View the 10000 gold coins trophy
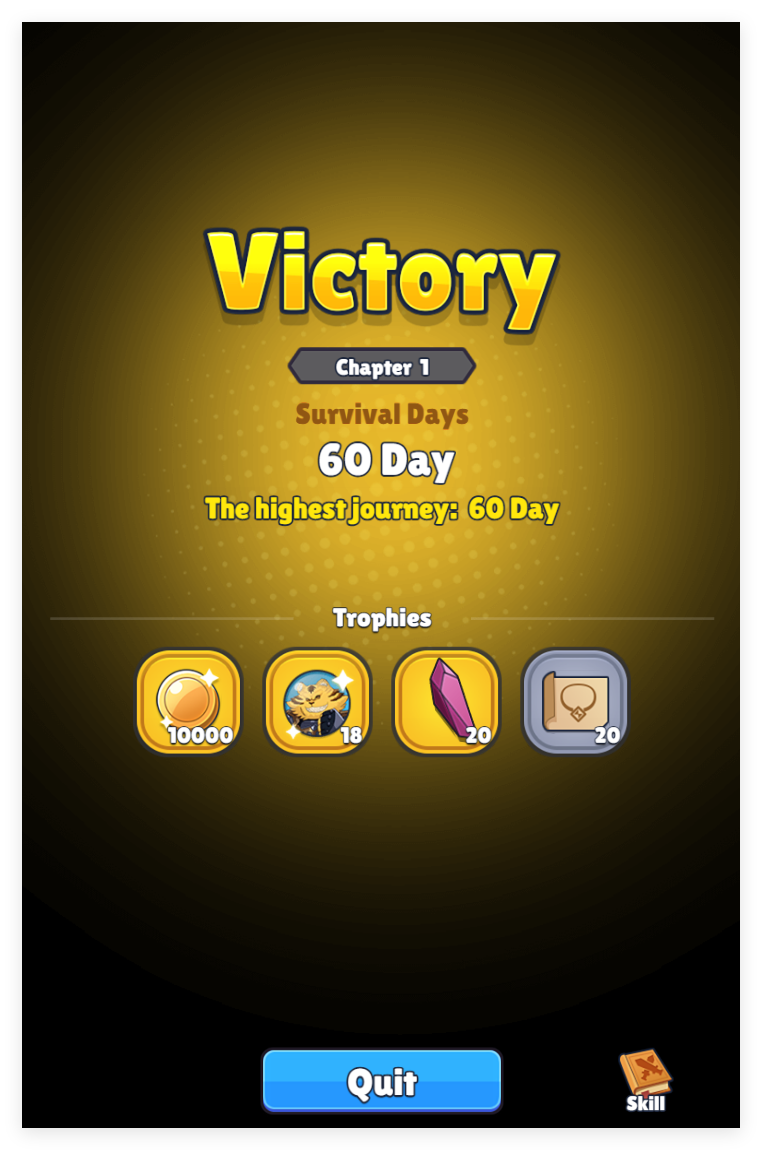Image resolution: width=762 pixels, height=1150 pixels. [189, 701]
